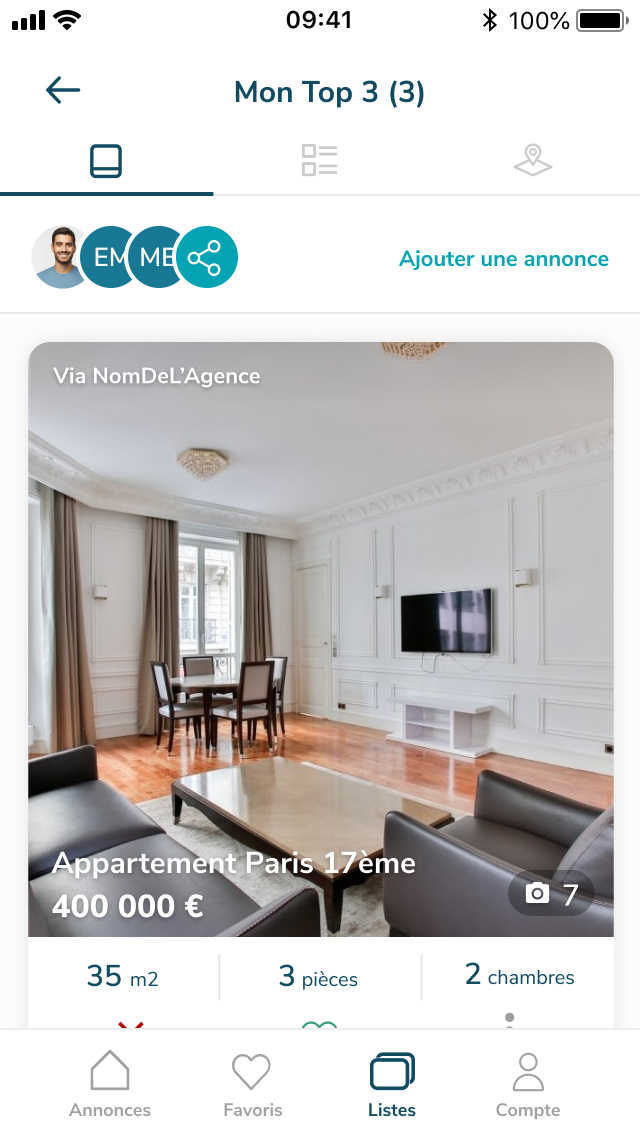
Task: Open the Annonces tab
Action: point(110,1084)
